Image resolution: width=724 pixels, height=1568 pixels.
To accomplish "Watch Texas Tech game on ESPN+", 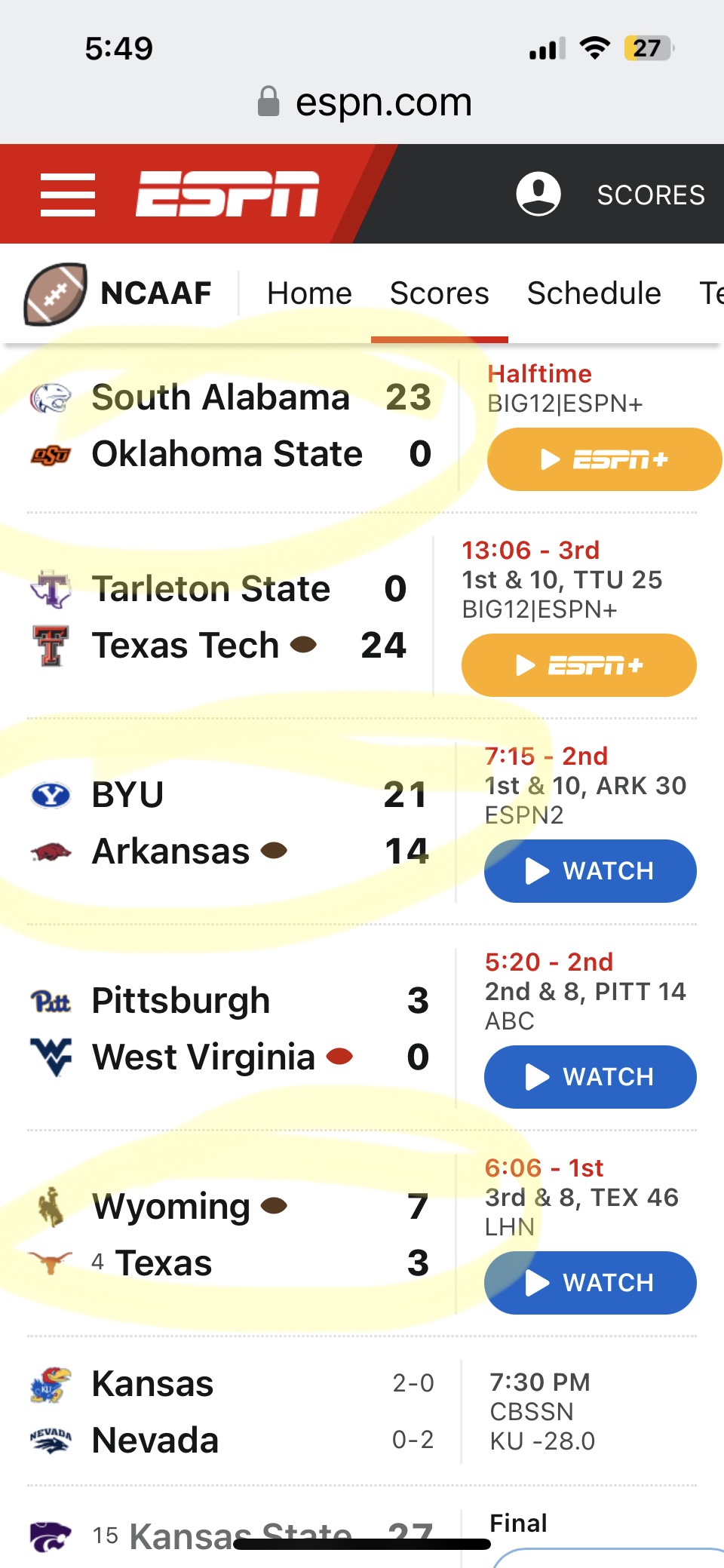I will tap(579, 665).
